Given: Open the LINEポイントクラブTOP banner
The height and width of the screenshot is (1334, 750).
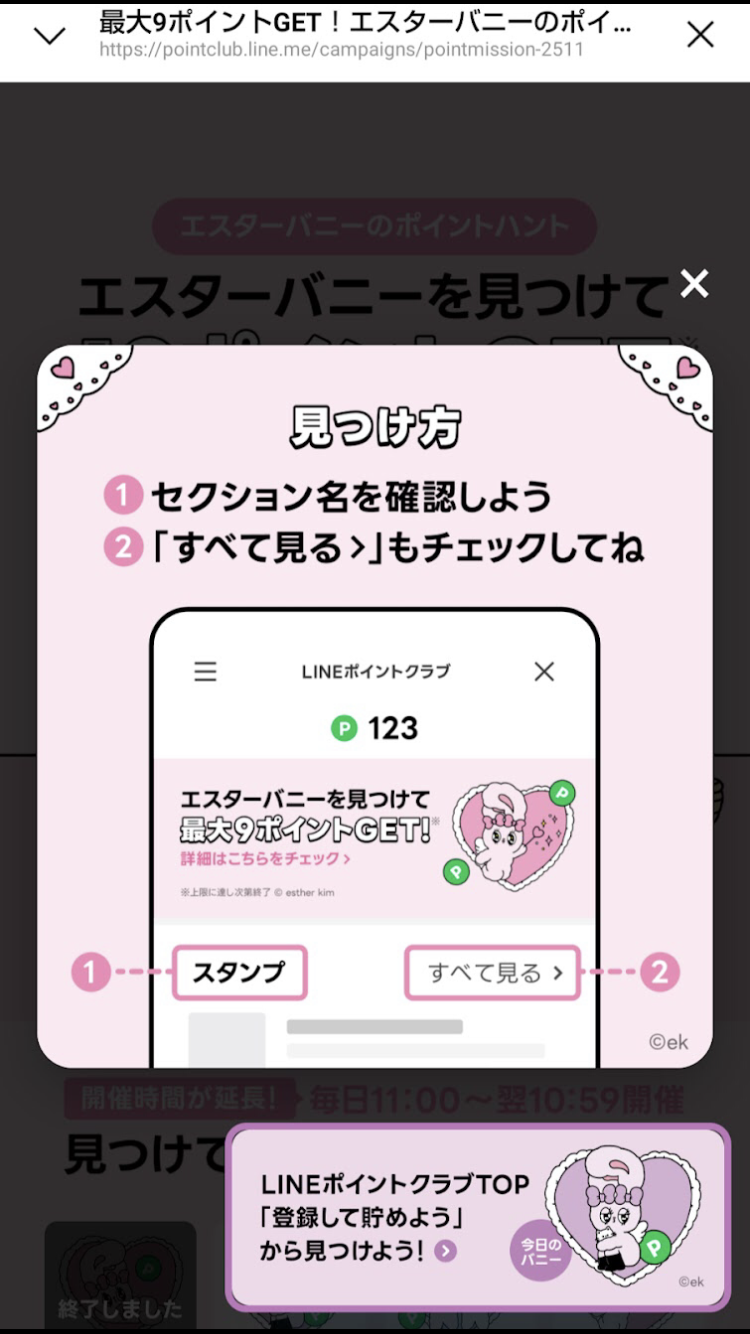Looking at the screenshot, I should pyautogui.click(x=478, y=1216).
